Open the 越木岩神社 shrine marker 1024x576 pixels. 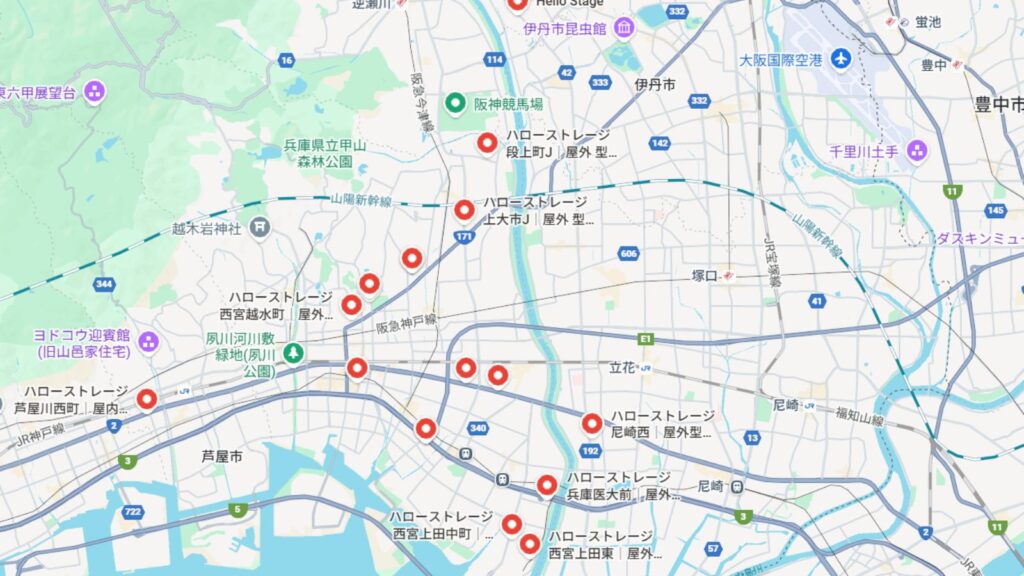point(260,227)
